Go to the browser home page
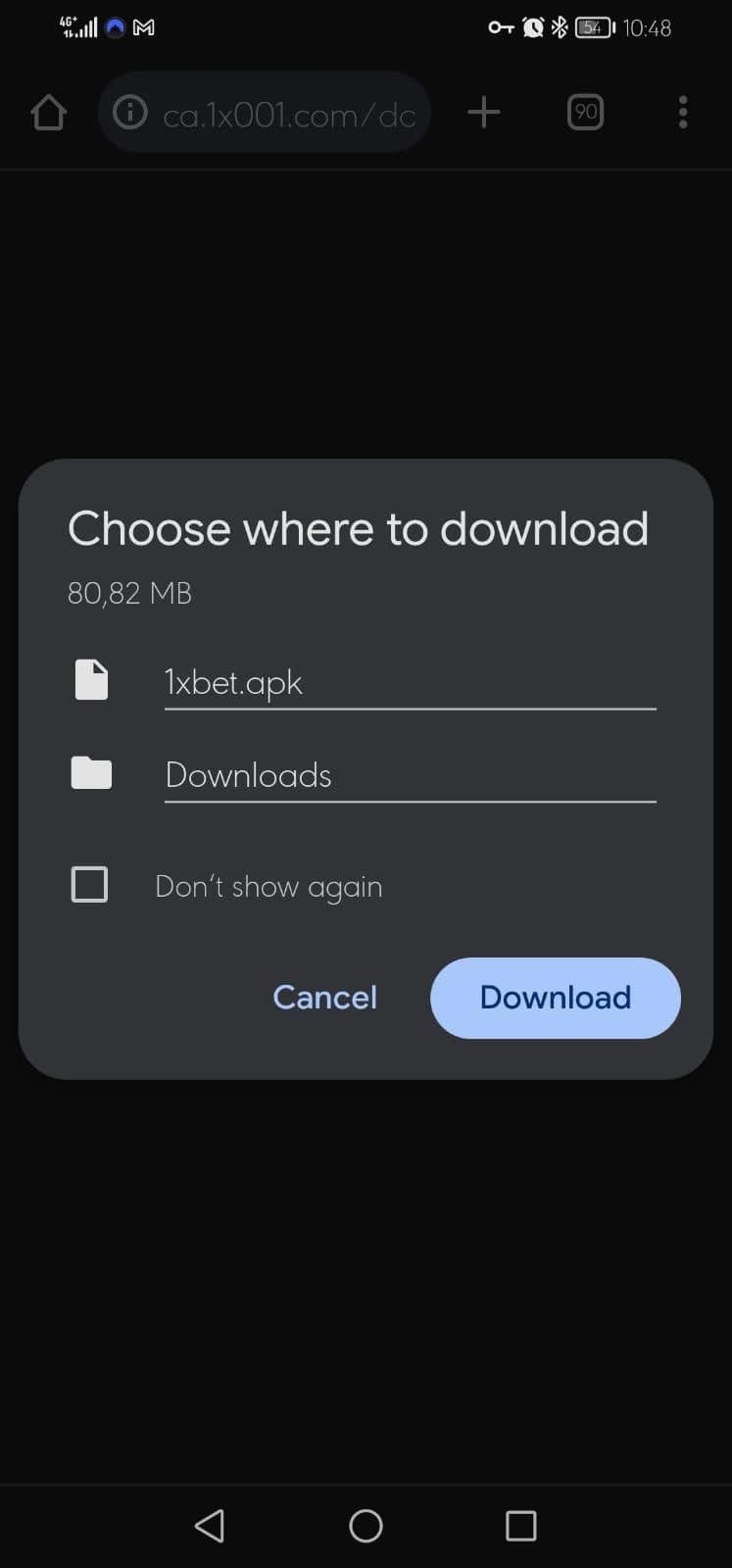This screenshot has height=1568, width=732. (x=49, y=113)
